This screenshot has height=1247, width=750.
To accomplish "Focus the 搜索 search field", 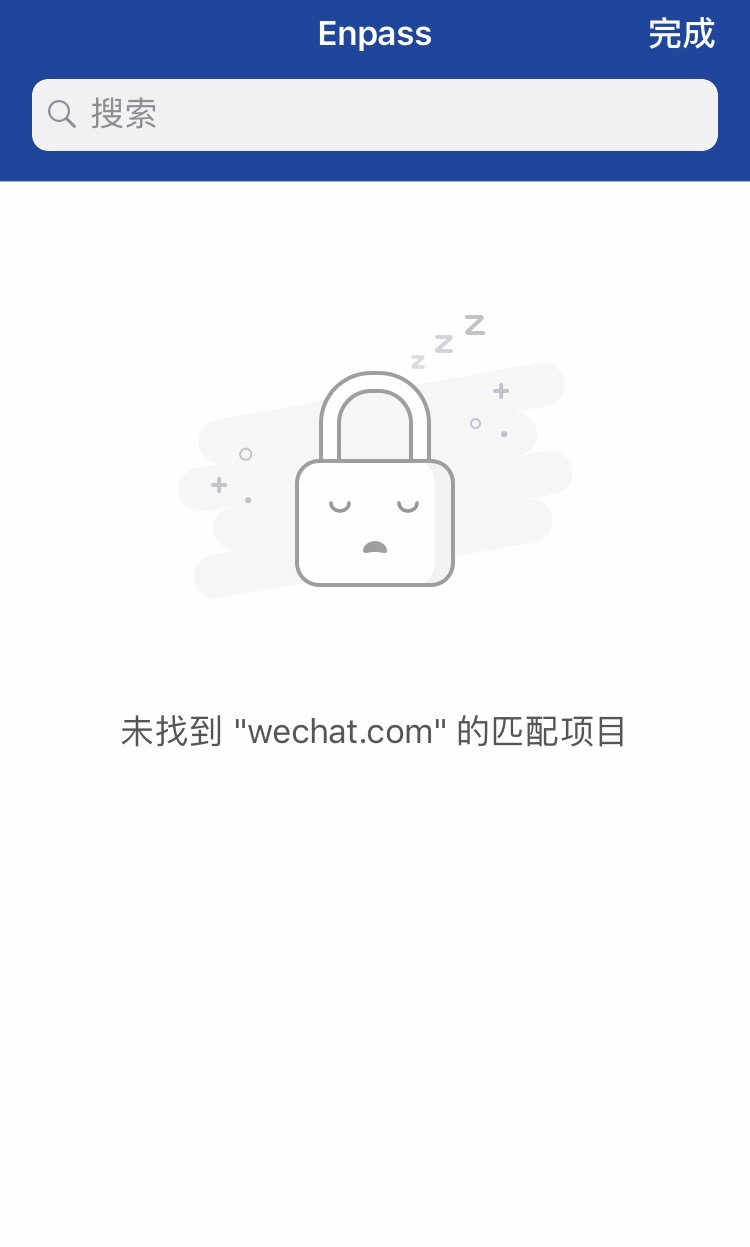I will coord(375,115).
